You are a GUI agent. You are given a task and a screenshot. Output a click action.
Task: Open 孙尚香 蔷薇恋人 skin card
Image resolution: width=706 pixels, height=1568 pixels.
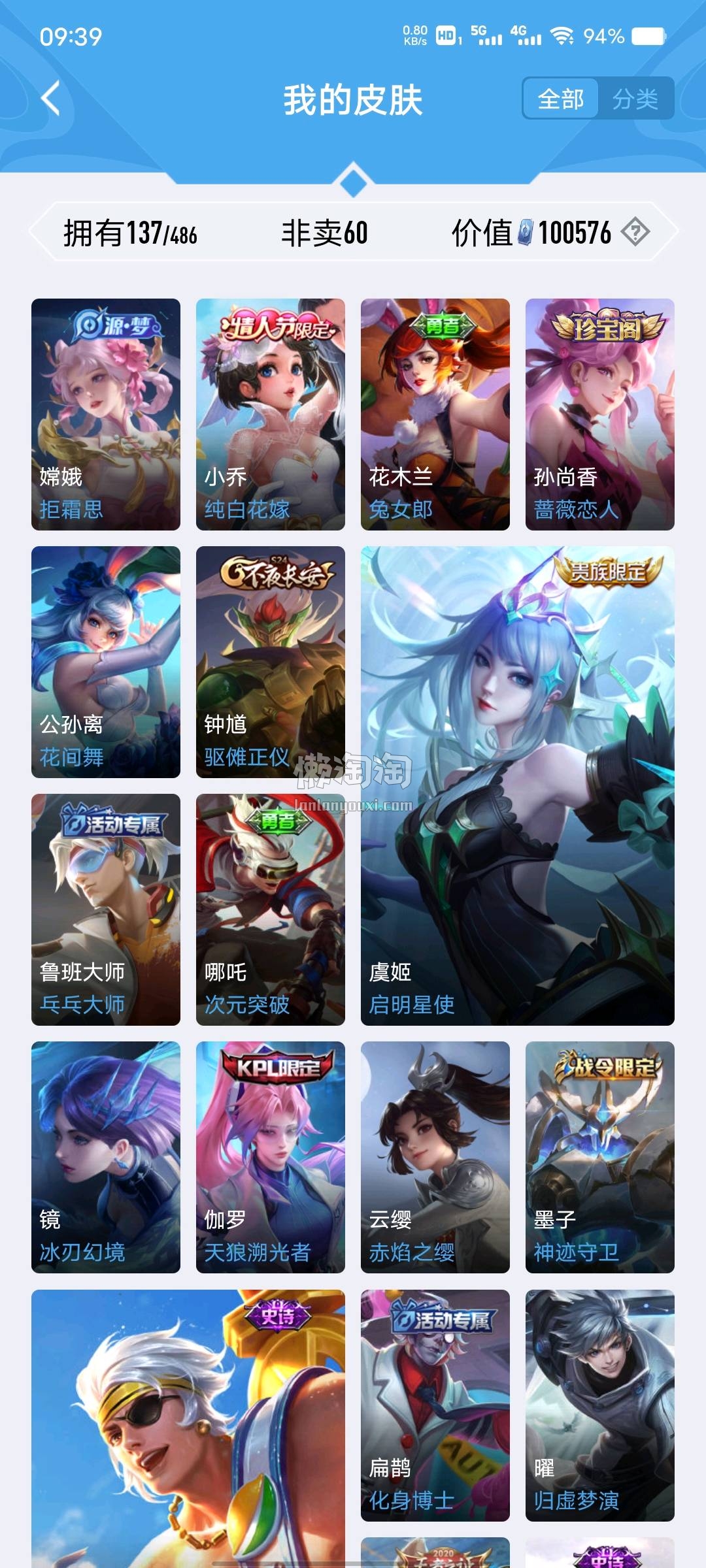coord(600,414)
